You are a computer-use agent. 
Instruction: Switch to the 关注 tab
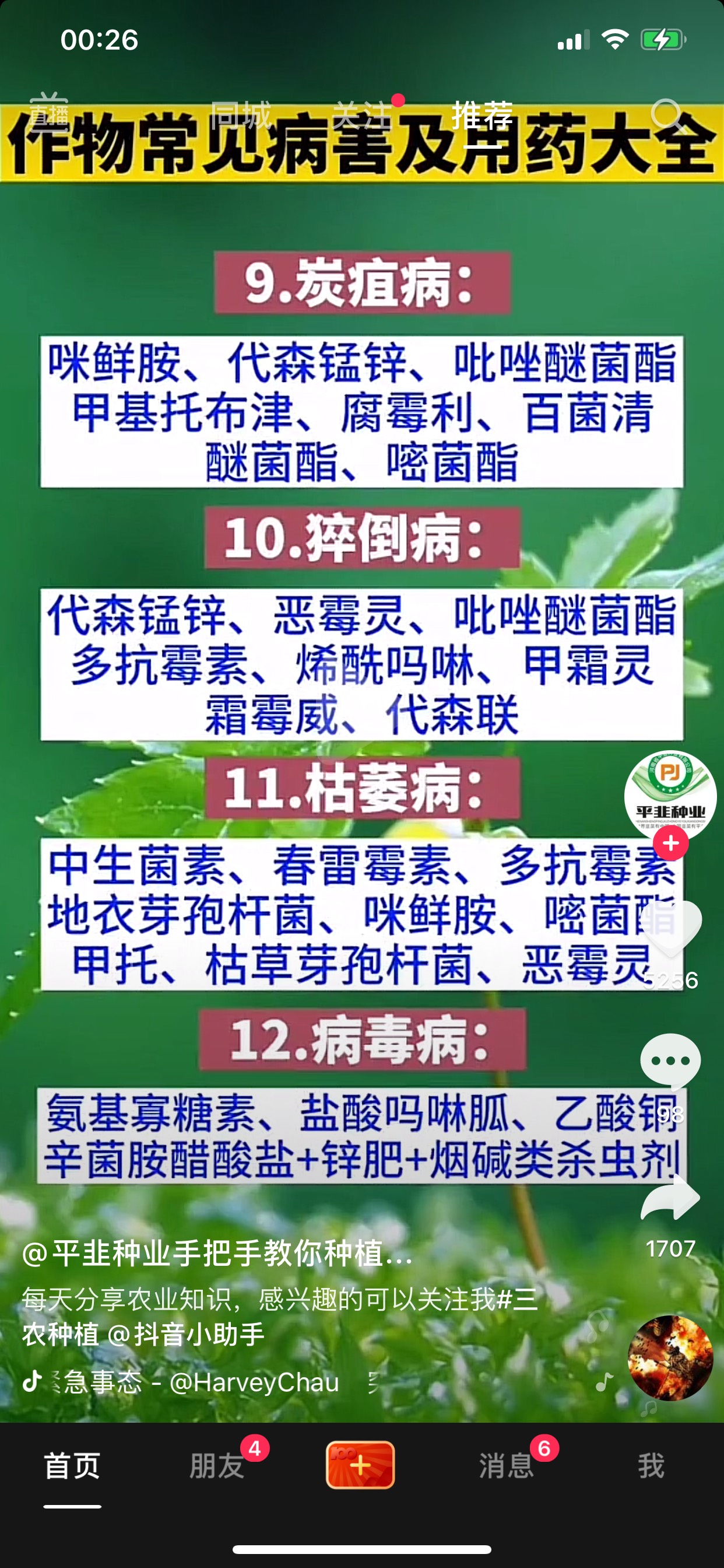pyautogui.click(x=362, y=114)
